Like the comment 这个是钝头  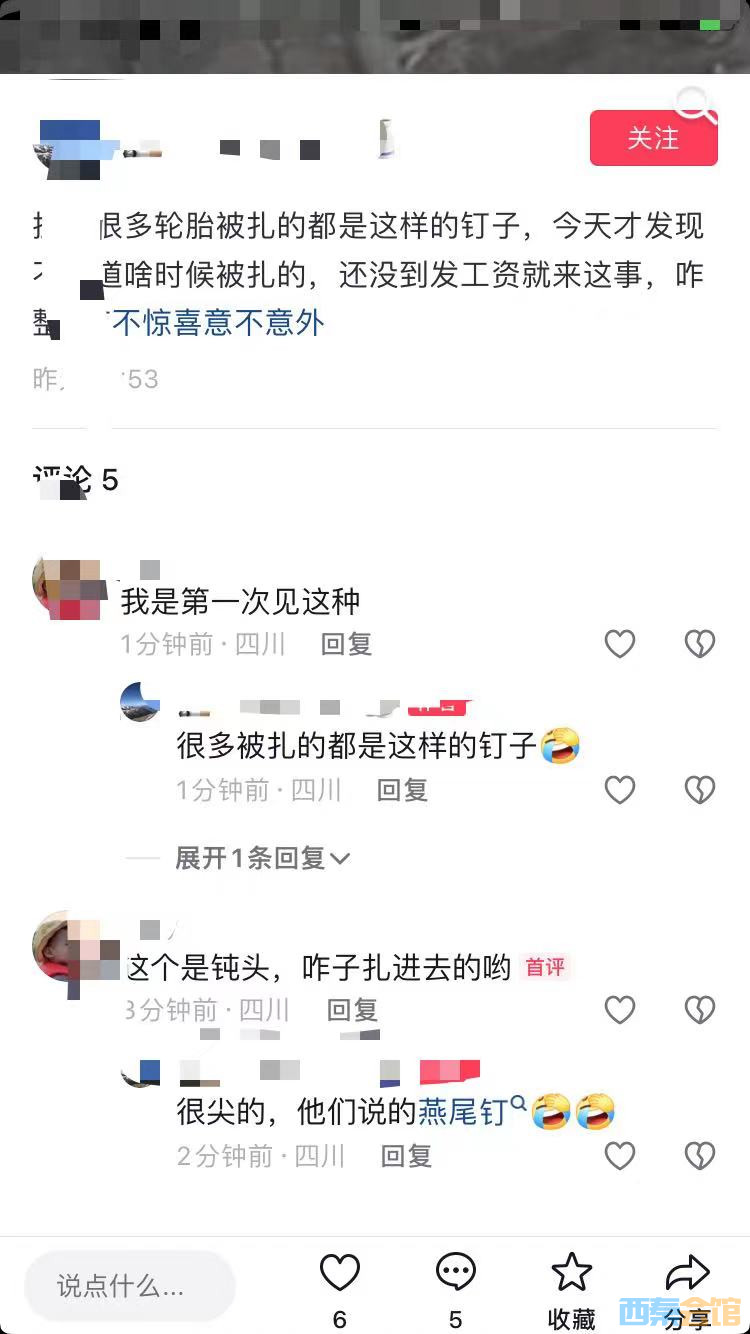tap(620, 1010)
